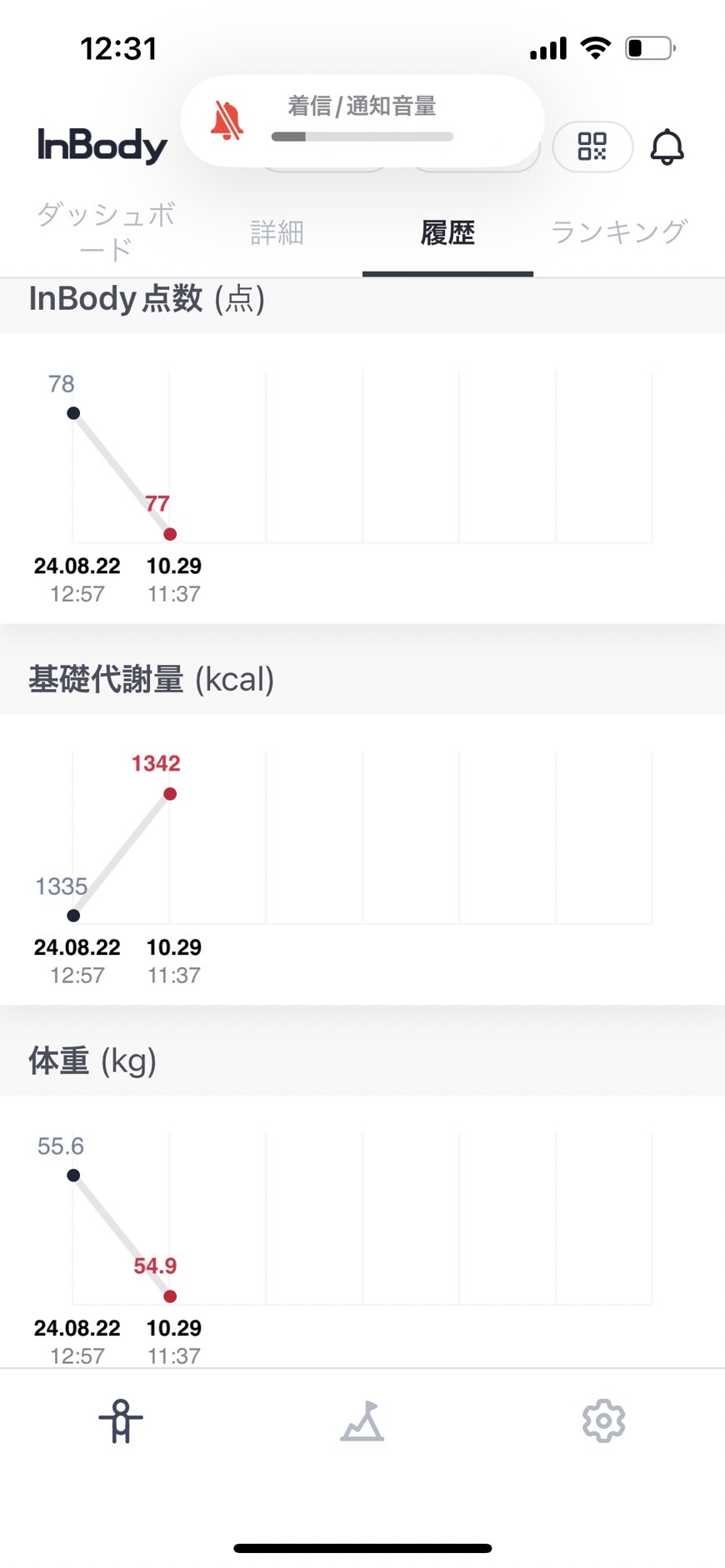Open the QR code scanner
Screen dimensions: 725x1568
592,147
